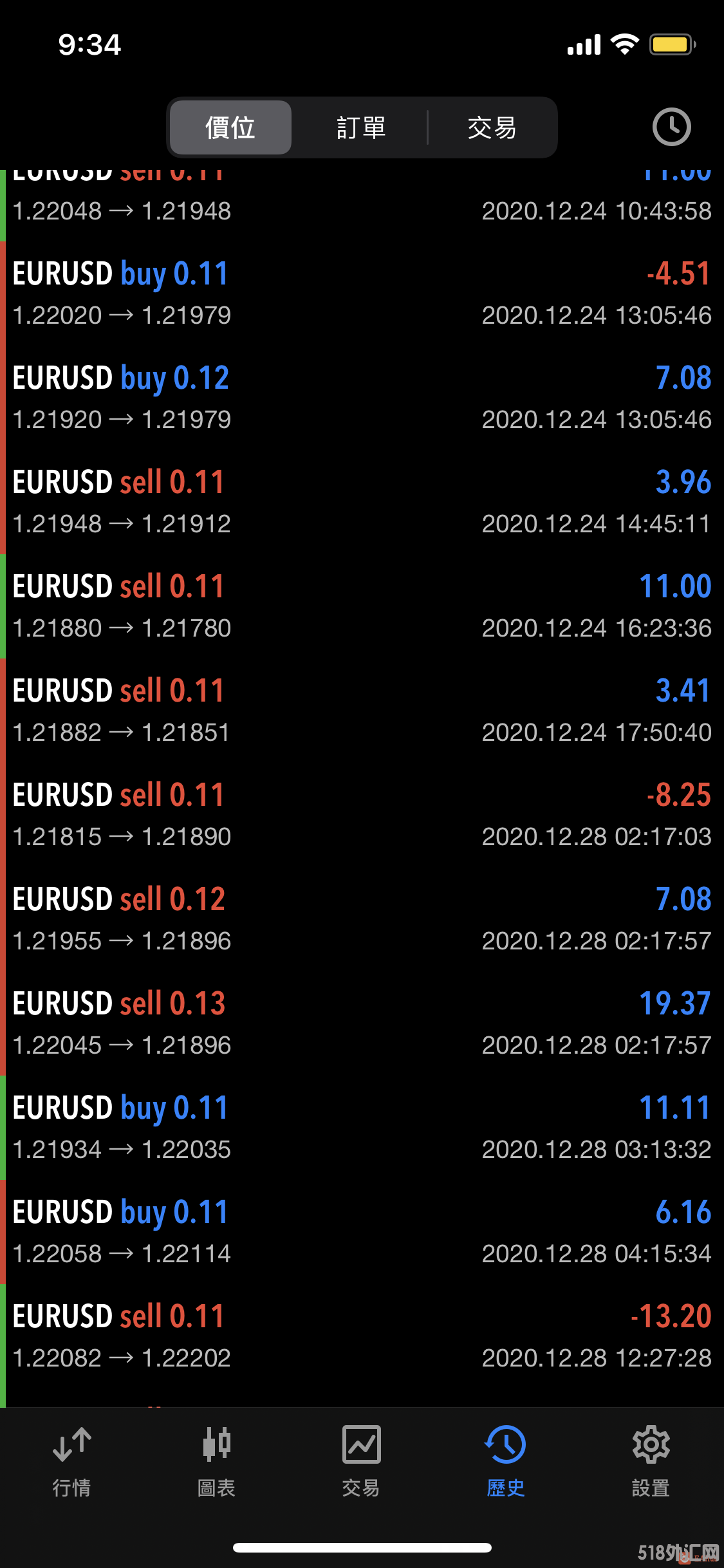Switch to the 訂單 segment

[361, 127]
